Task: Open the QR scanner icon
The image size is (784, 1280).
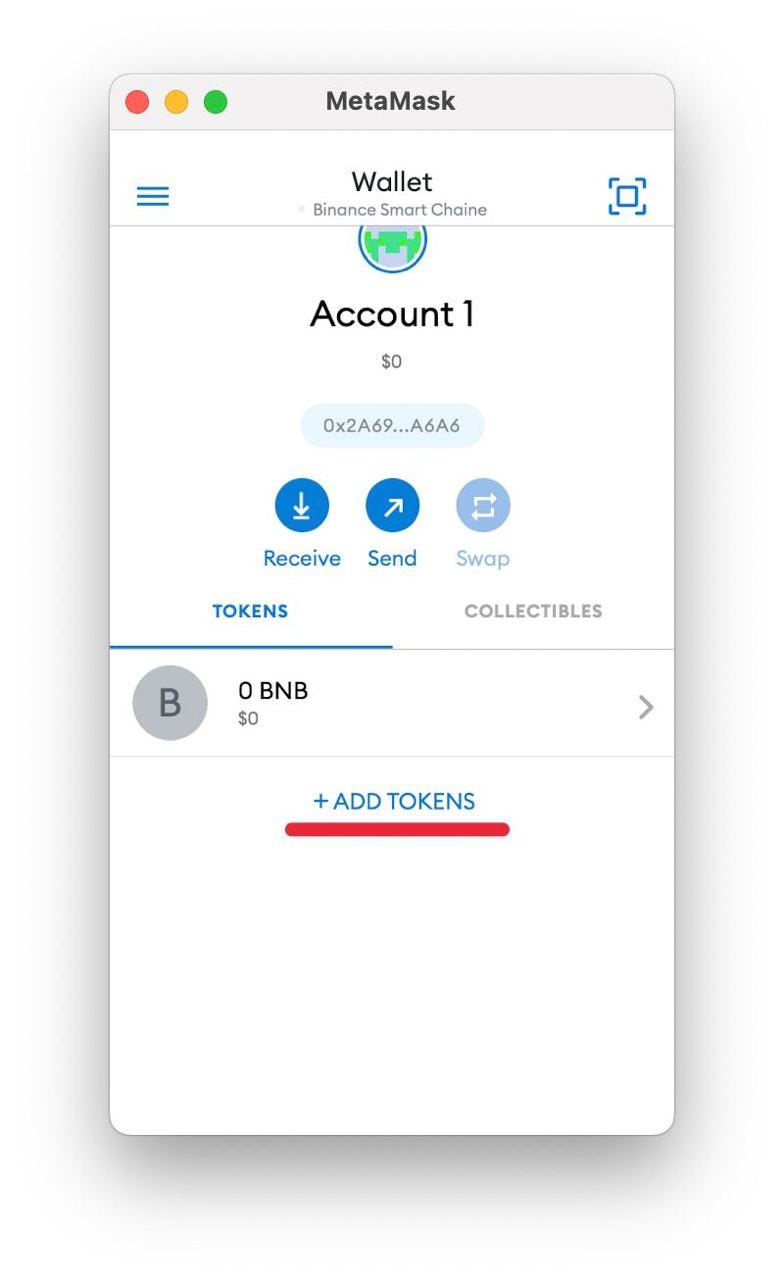Action: 627,196
